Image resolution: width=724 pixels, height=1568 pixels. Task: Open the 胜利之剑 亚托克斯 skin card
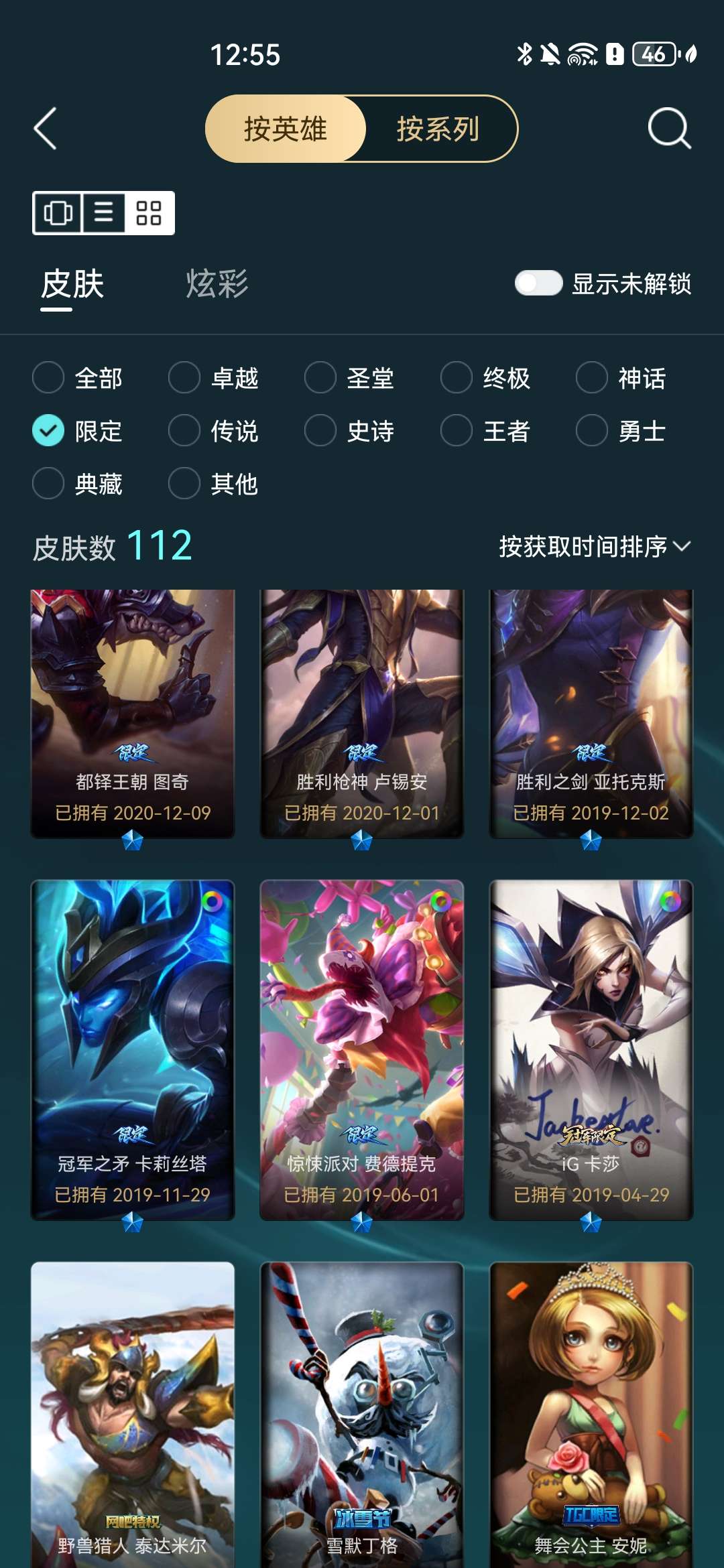pos(591,714)
